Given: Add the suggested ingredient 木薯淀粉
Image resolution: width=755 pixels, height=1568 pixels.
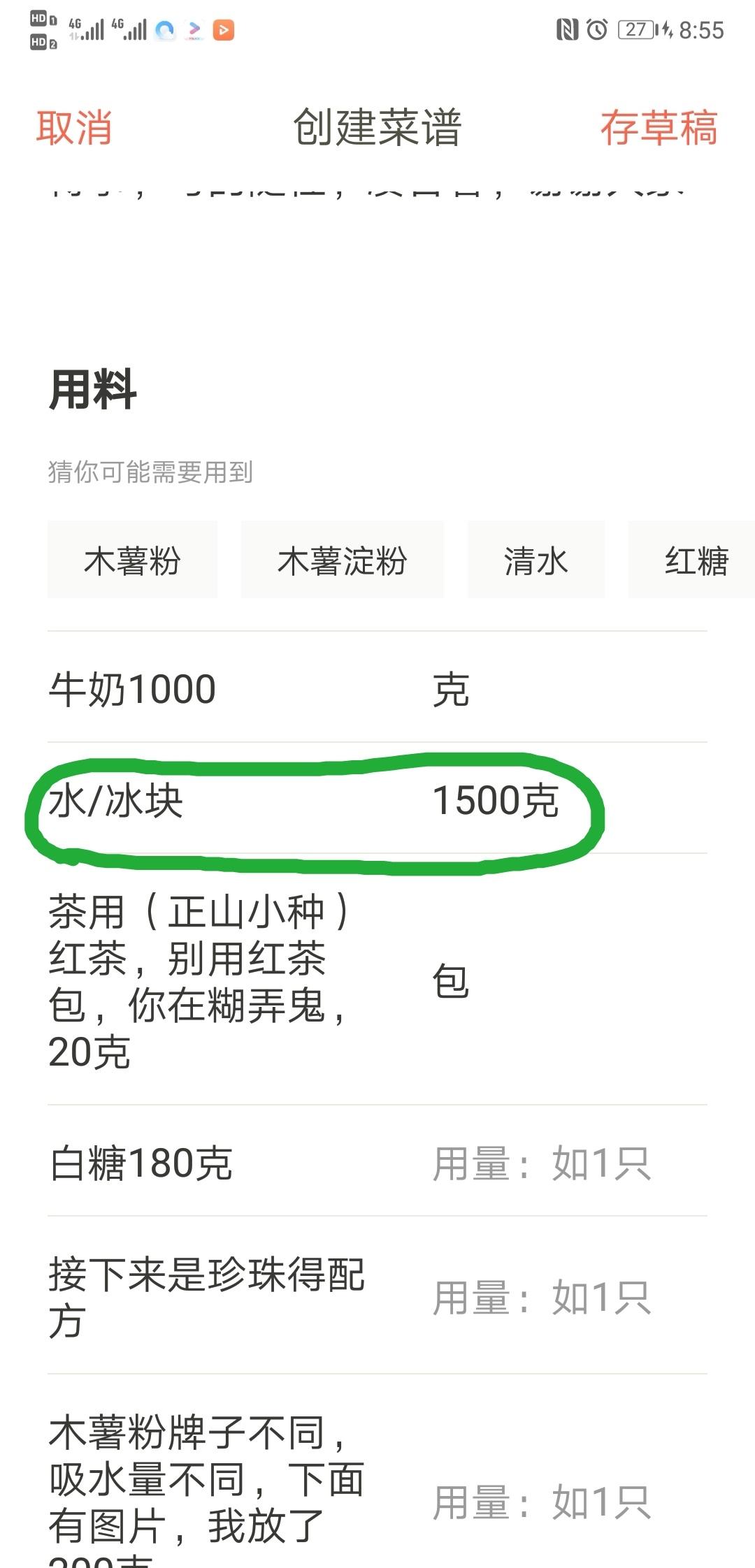Looking at the screenshot, I should [x=343, y=560].
